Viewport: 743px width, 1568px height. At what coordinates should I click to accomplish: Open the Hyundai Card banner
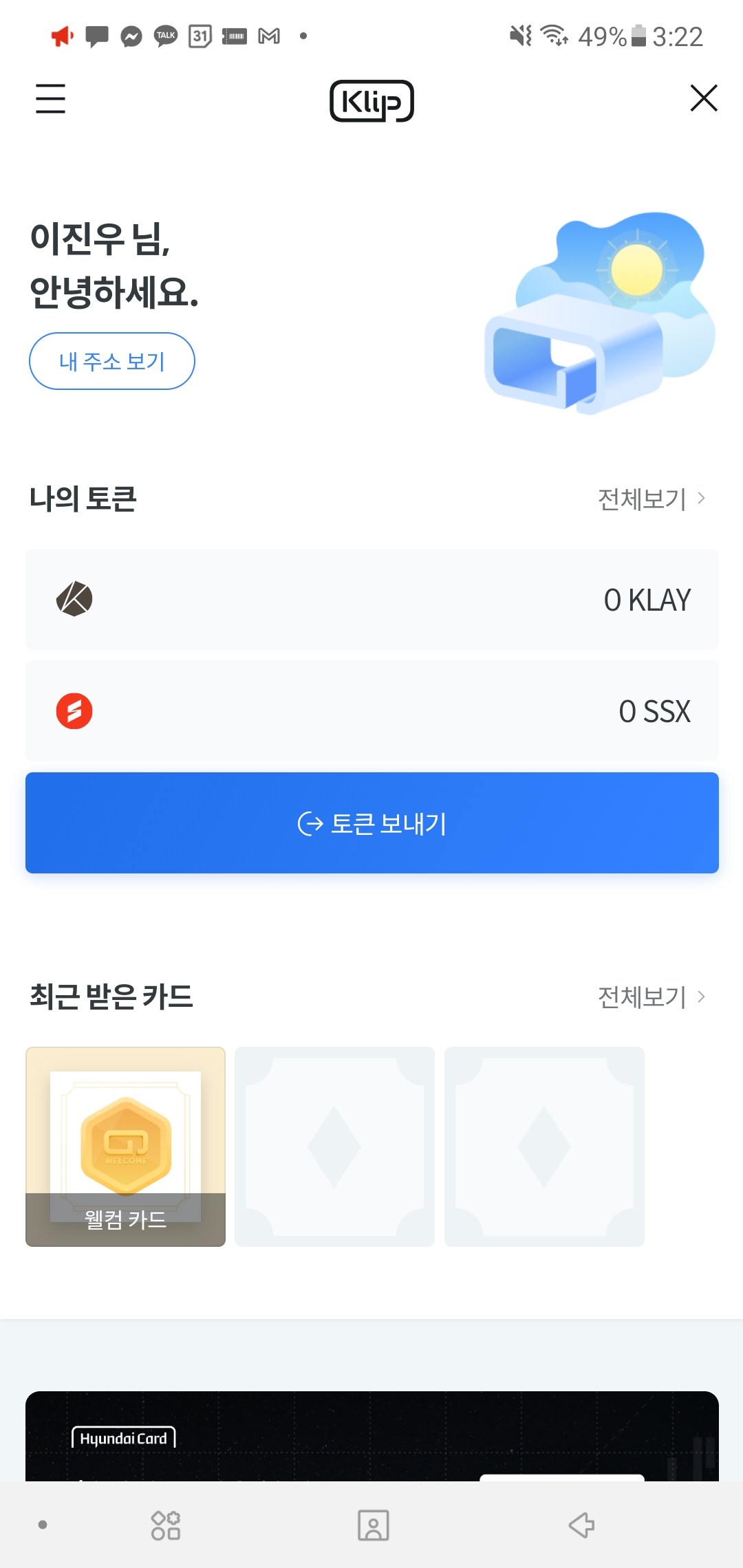pos(371,1436)
